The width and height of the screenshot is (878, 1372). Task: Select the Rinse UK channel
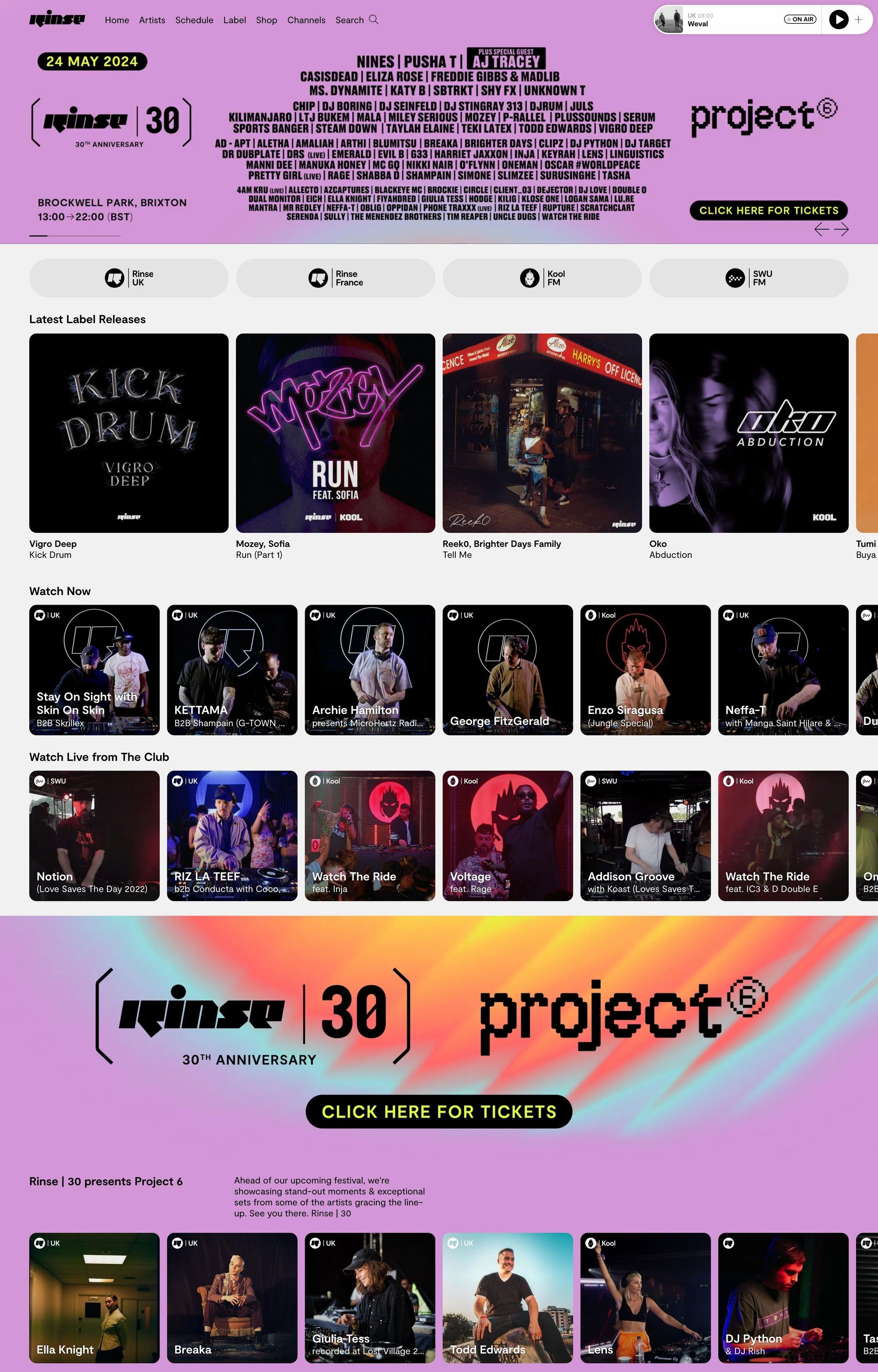point(129,278)
